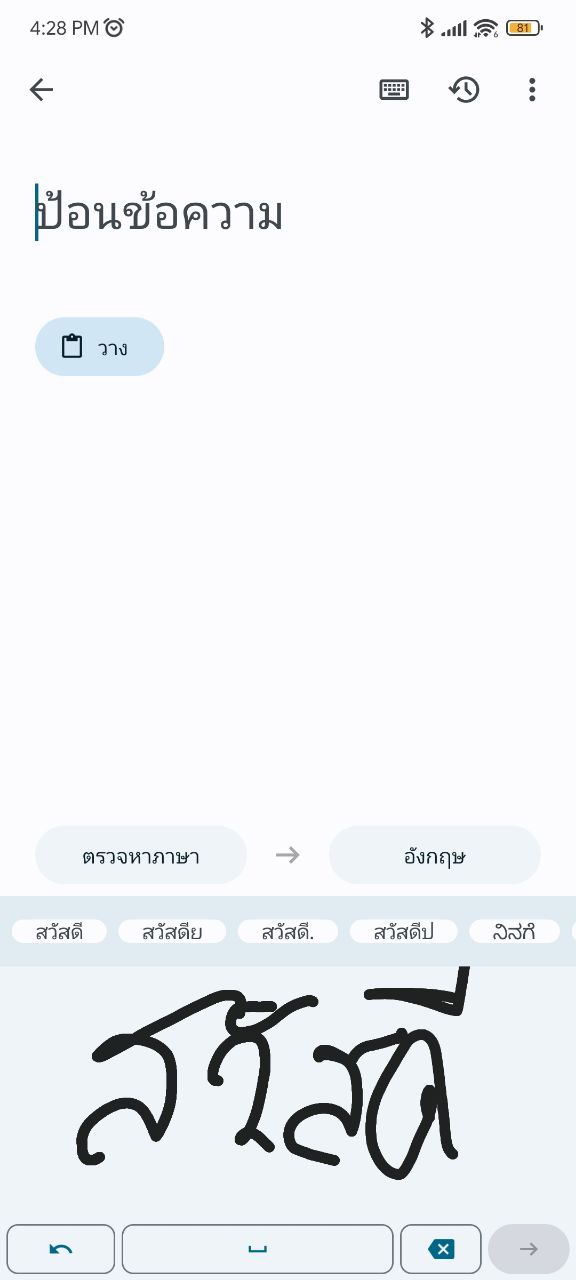This screenshot has width=576, height=1280.
Task: Undo the last handwriting stroke
Action: tap(61, 1249)
